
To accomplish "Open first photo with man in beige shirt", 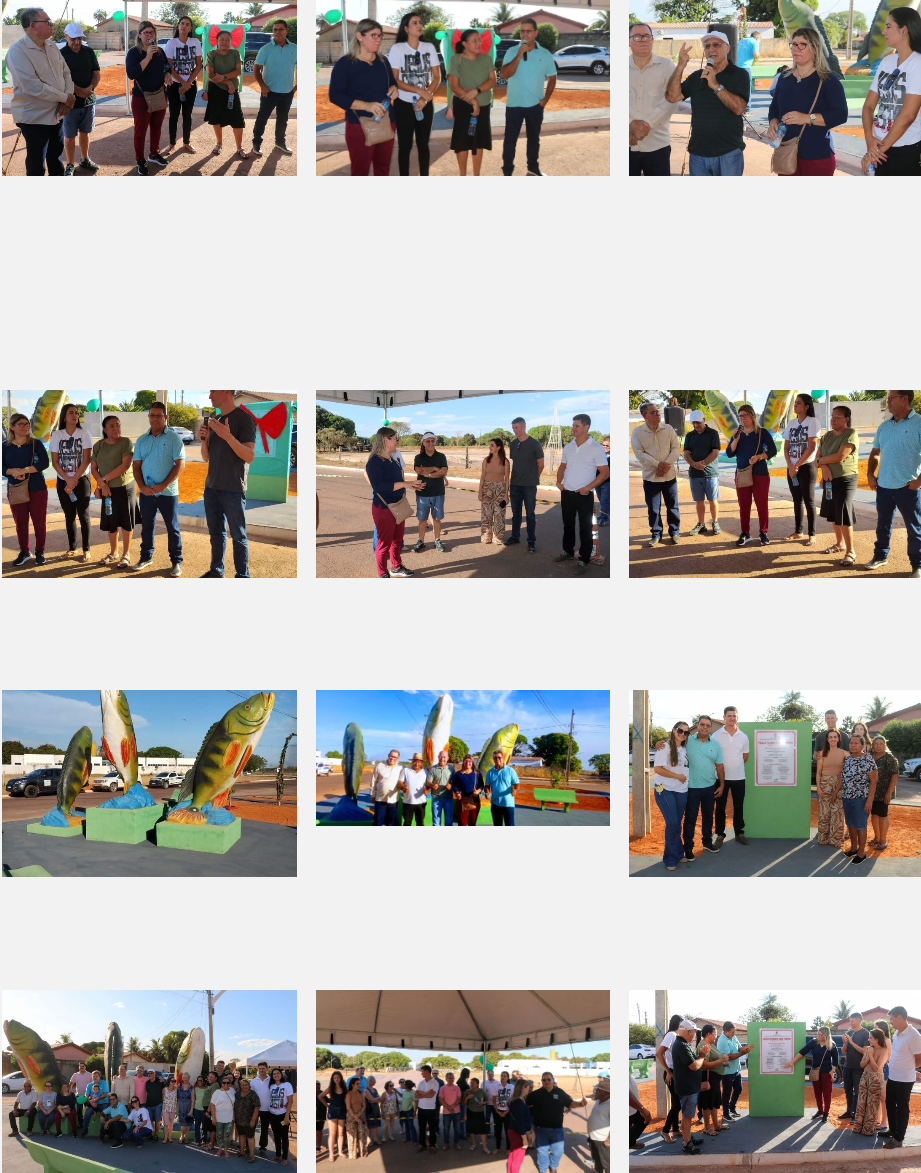I will pyautogui.click(x=149, y=88).
